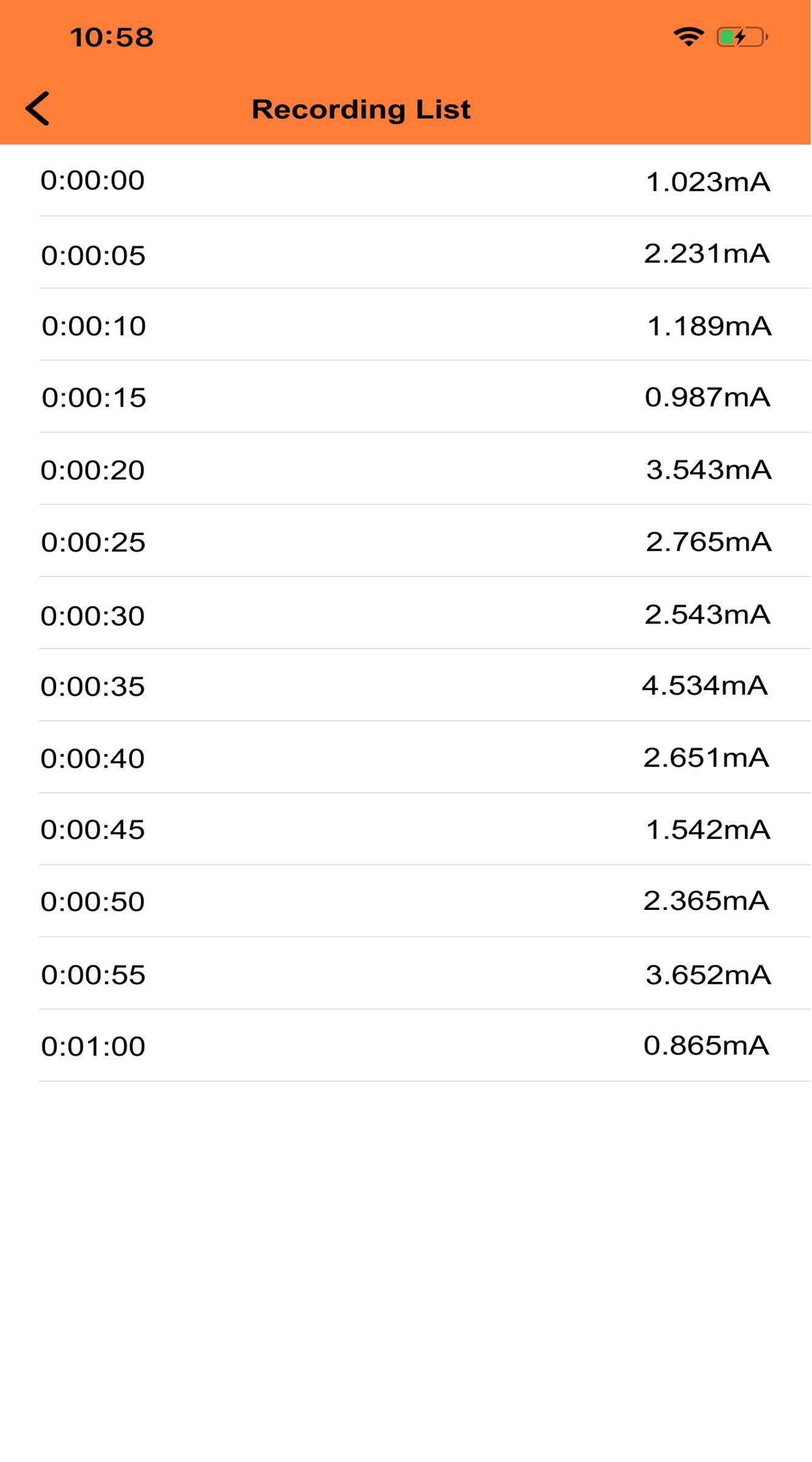Go back from the Recording List
The height and width of the screenshot is (1462, 812).
coord(37,109)
